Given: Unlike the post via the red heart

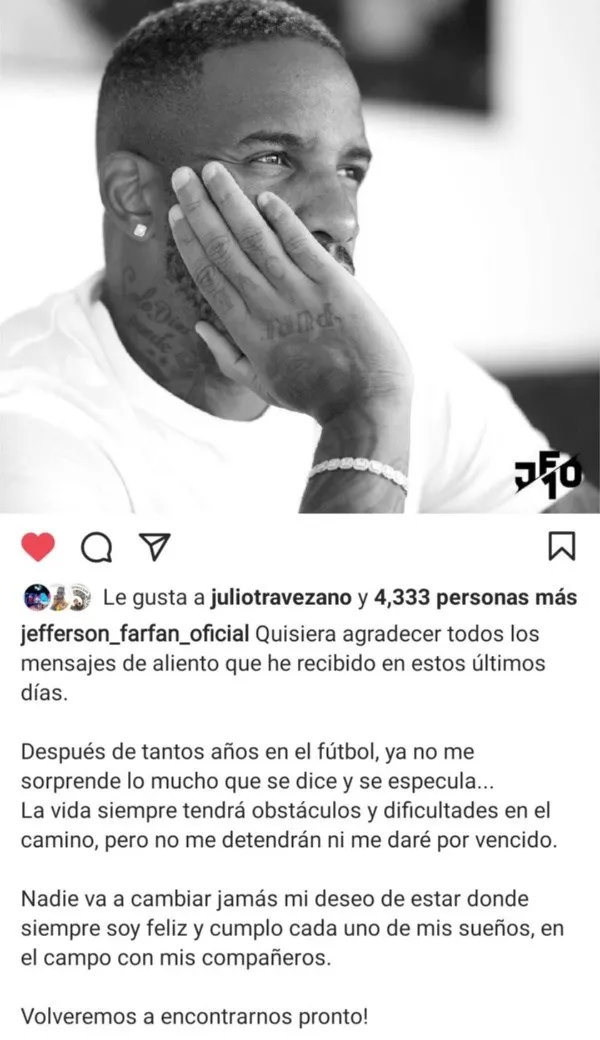Looking at the screenshot, I should [38, 546].
